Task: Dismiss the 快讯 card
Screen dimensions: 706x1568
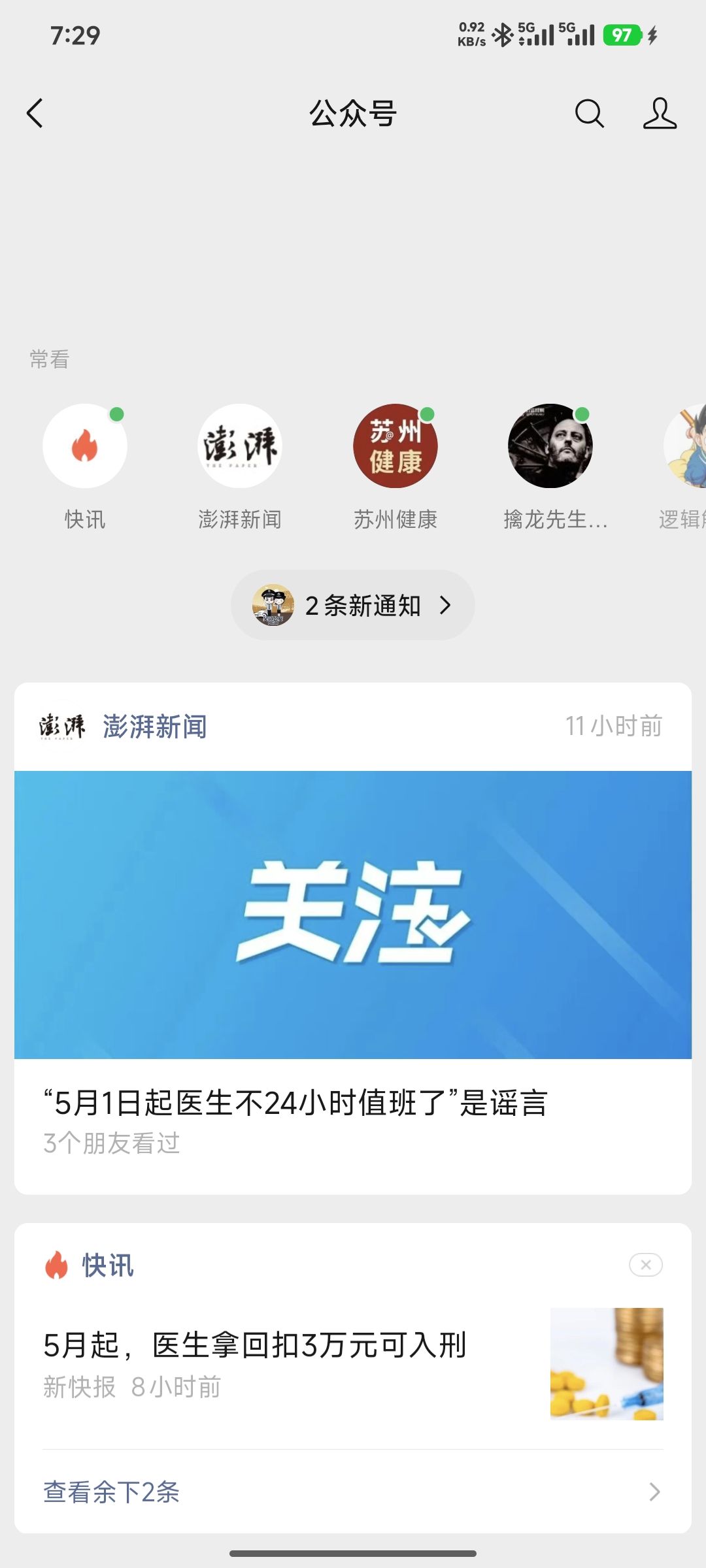Action: [645, 1265]
